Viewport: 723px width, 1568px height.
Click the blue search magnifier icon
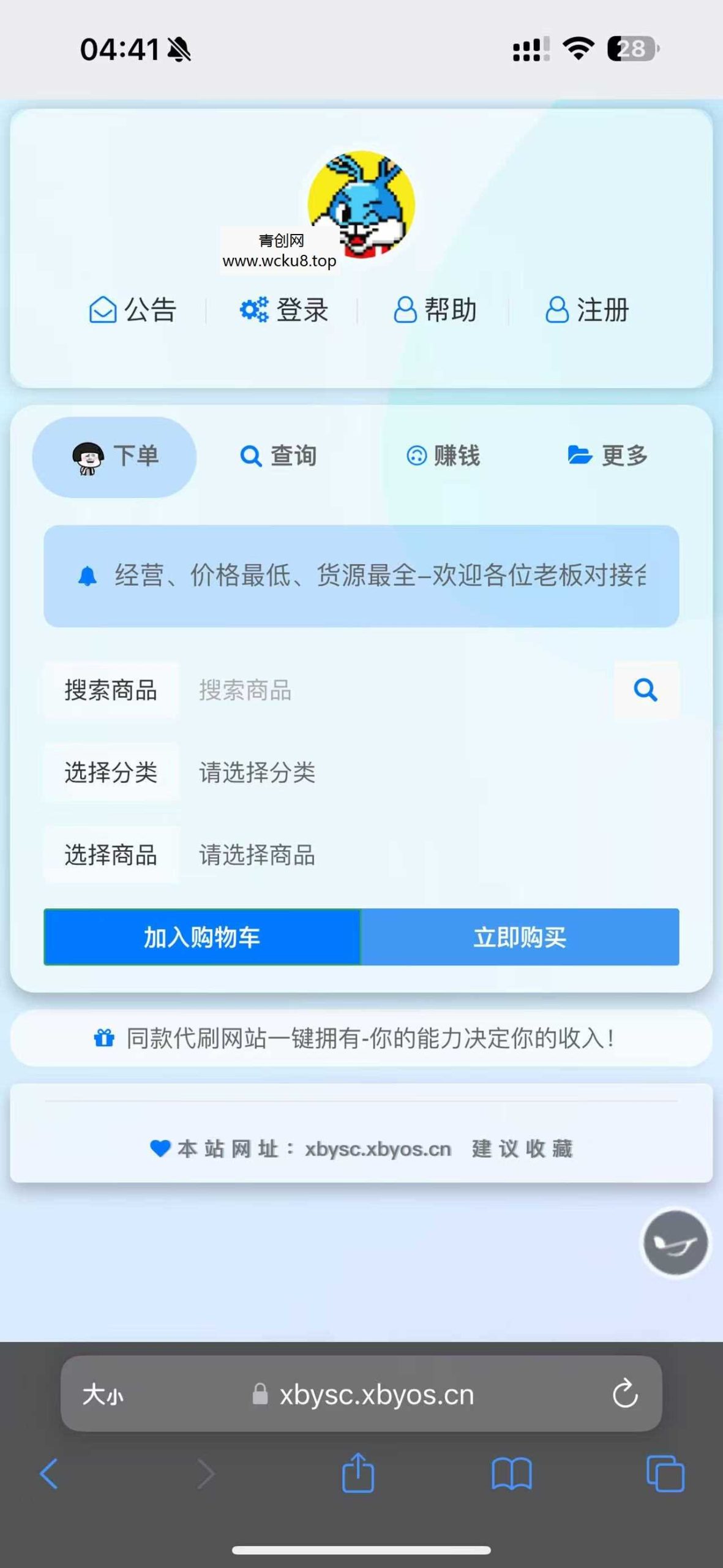coord(645,691)
